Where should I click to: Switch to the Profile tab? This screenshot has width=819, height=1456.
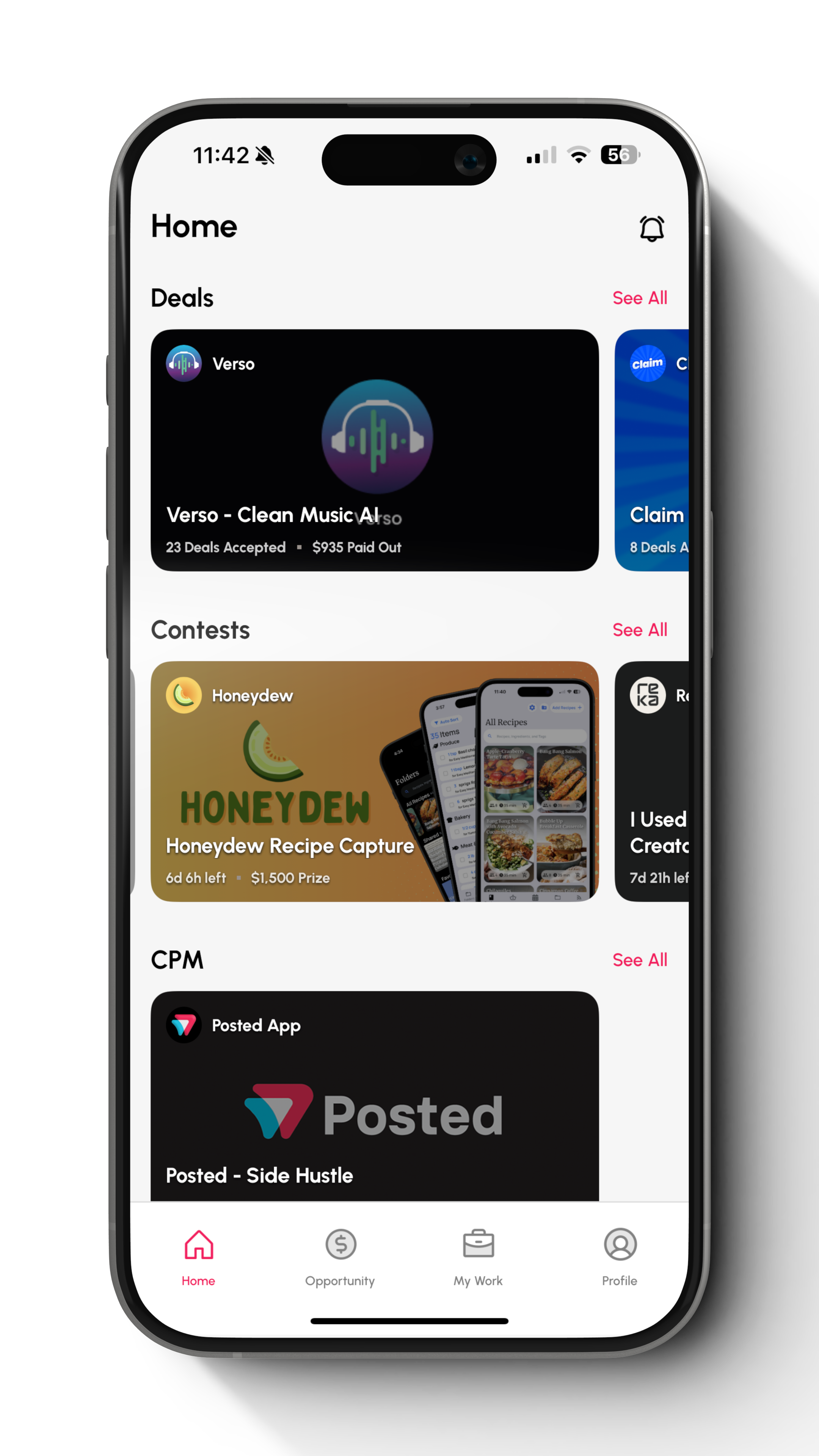(620, 1256)
